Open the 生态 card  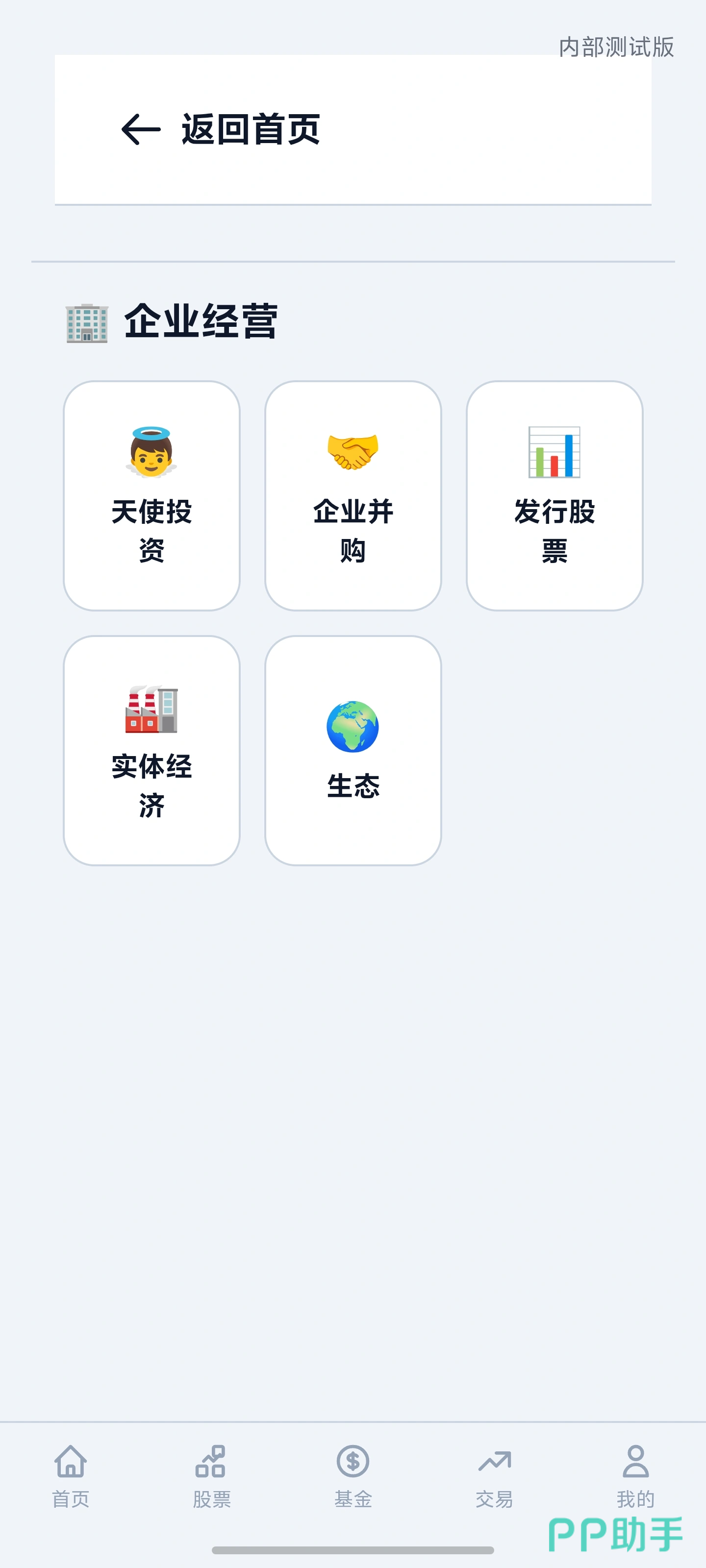point(353,750)
